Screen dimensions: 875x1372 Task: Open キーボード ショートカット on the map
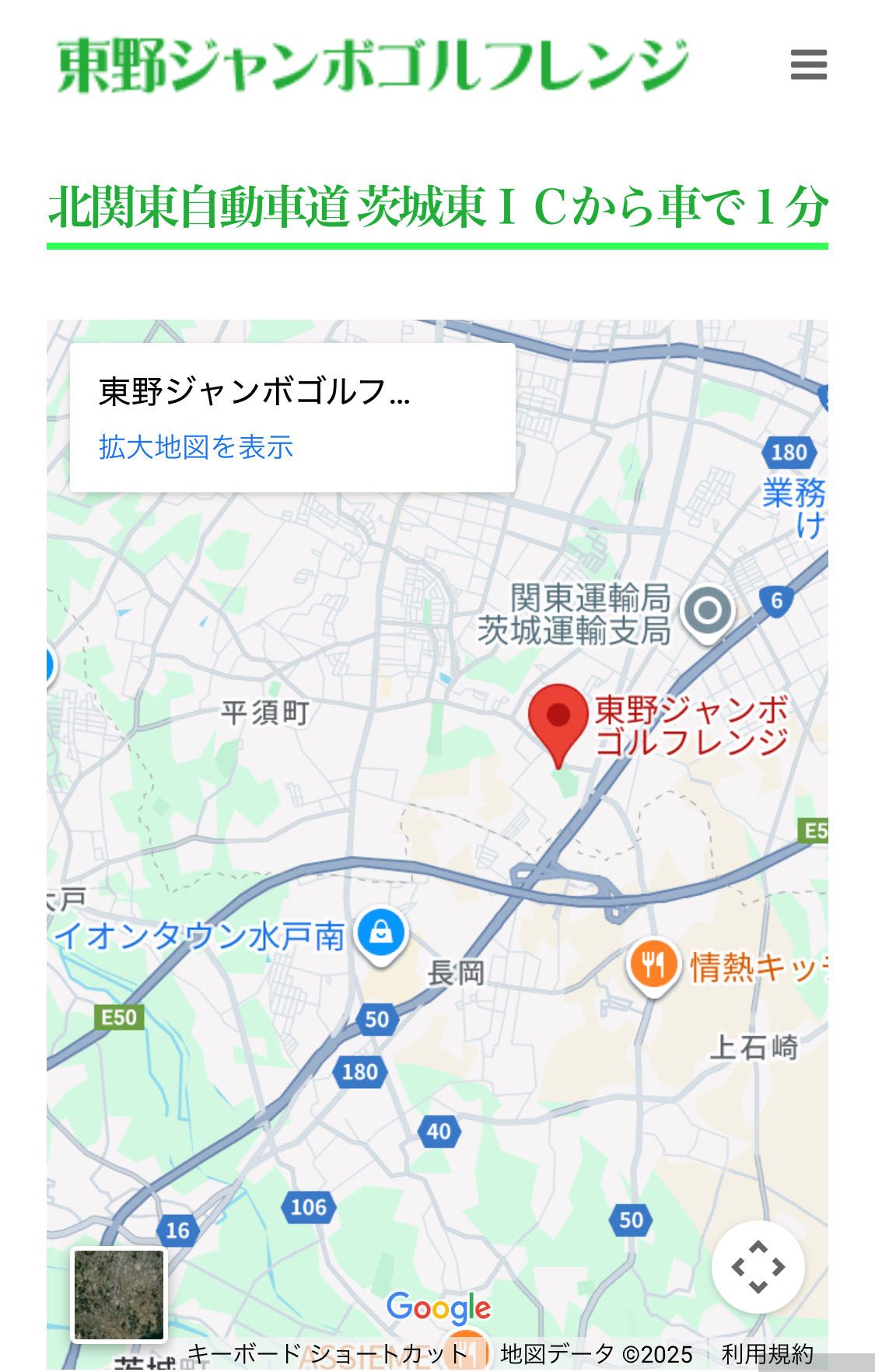327,1354
